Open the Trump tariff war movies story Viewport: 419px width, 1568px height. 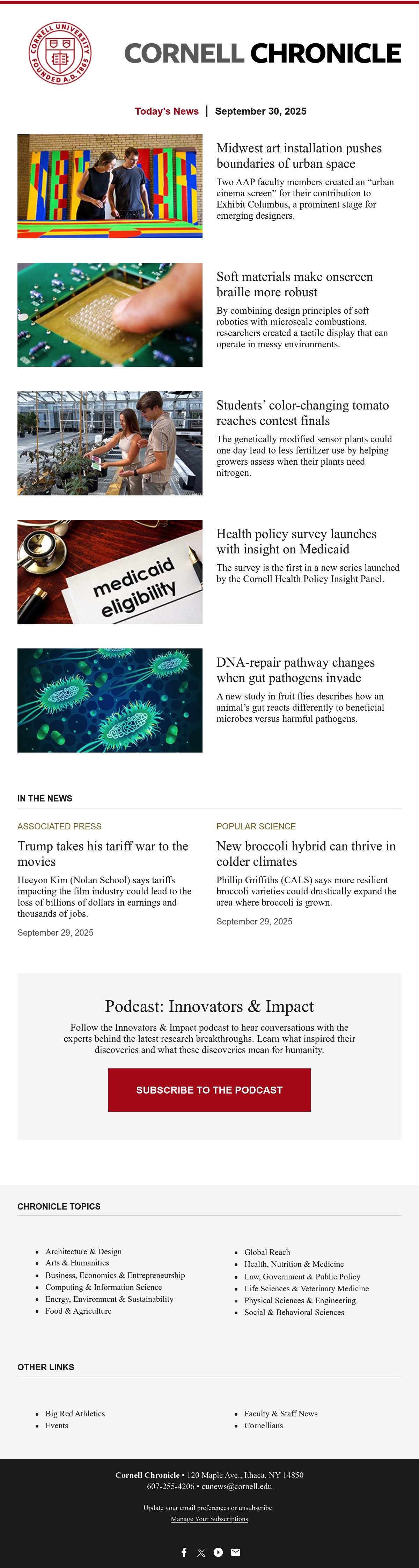pyautogui.click(x=103, y=854)
